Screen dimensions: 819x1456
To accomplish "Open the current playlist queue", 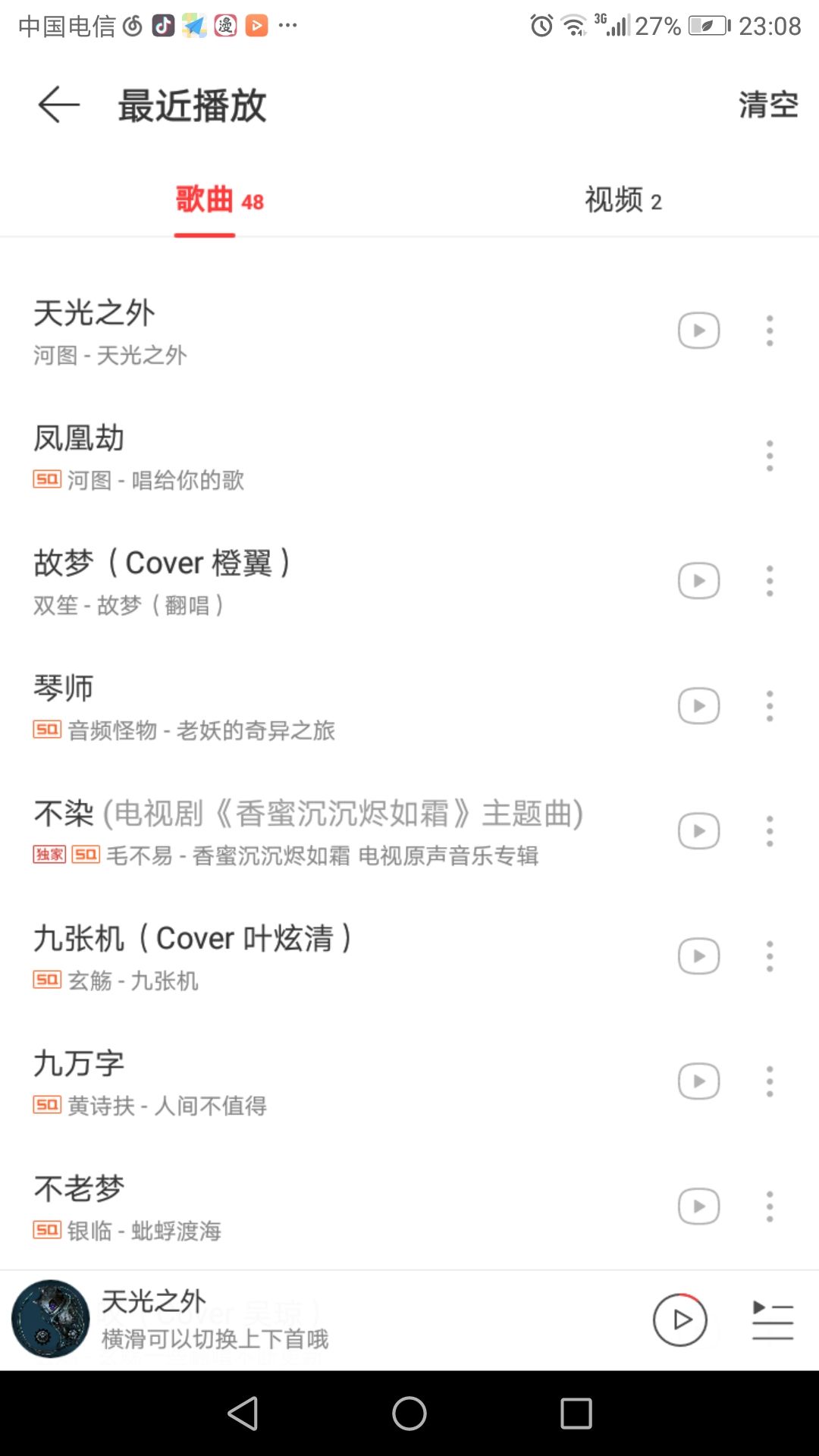I will point(773,1320).
